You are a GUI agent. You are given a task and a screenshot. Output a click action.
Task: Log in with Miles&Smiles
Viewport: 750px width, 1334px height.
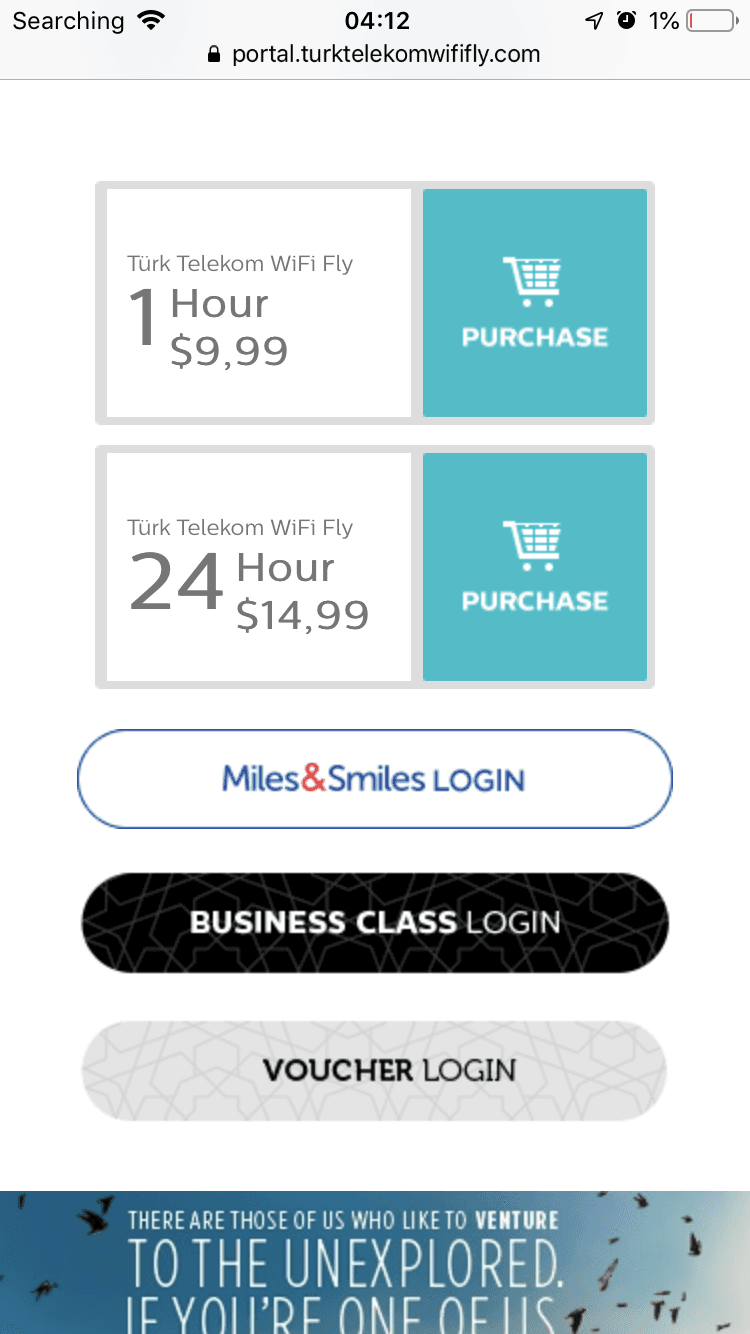(x=374, y=779)
